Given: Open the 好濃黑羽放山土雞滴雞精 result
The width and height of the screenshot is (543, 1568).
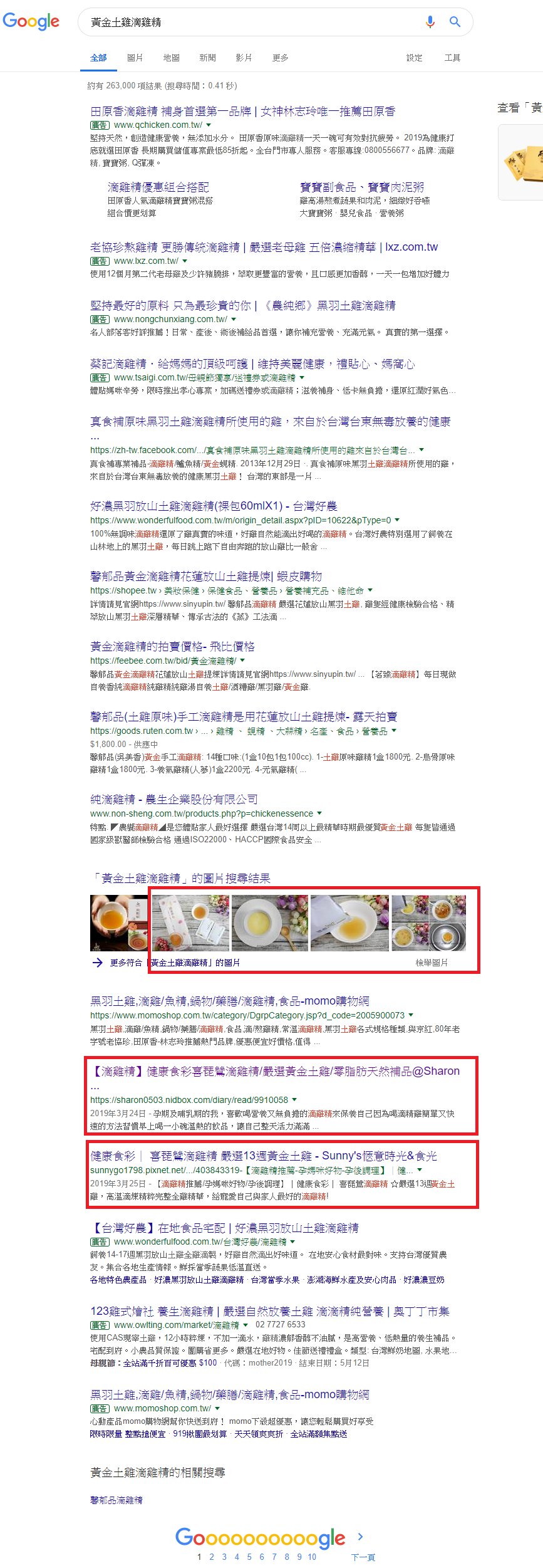Looking at the screenshot, I should (x=214, y=506).
